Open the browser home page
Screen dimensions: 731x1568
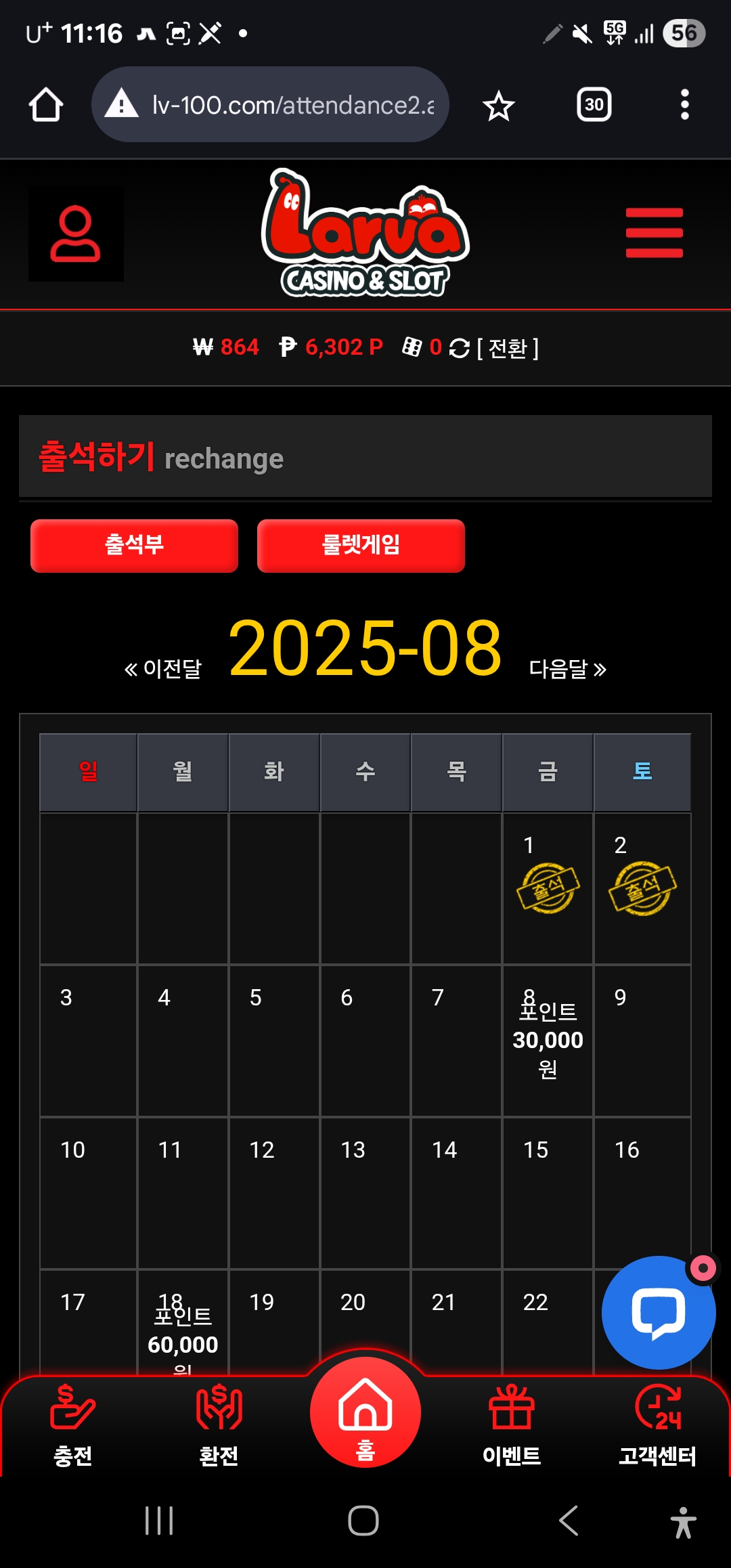(46, 105)
